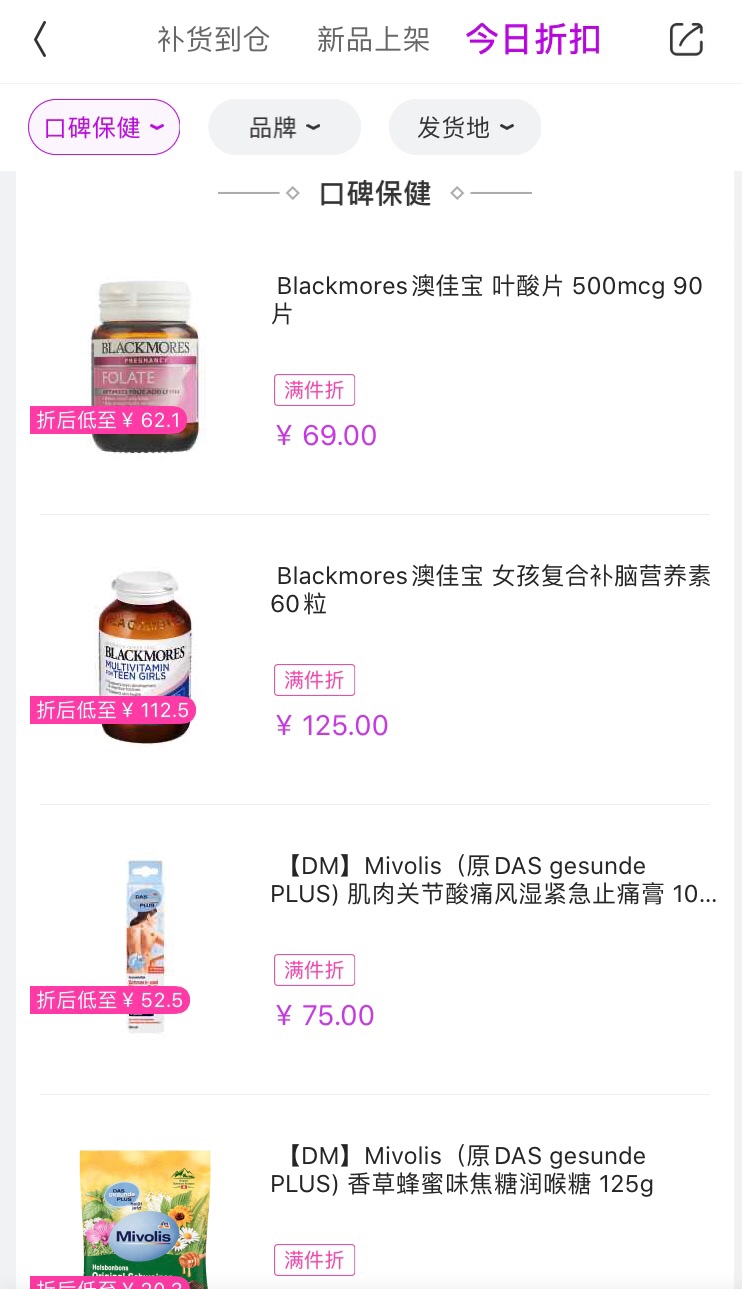Open the 品牌 filter dropdown
Screen dimensions: 742x1289
284,127
